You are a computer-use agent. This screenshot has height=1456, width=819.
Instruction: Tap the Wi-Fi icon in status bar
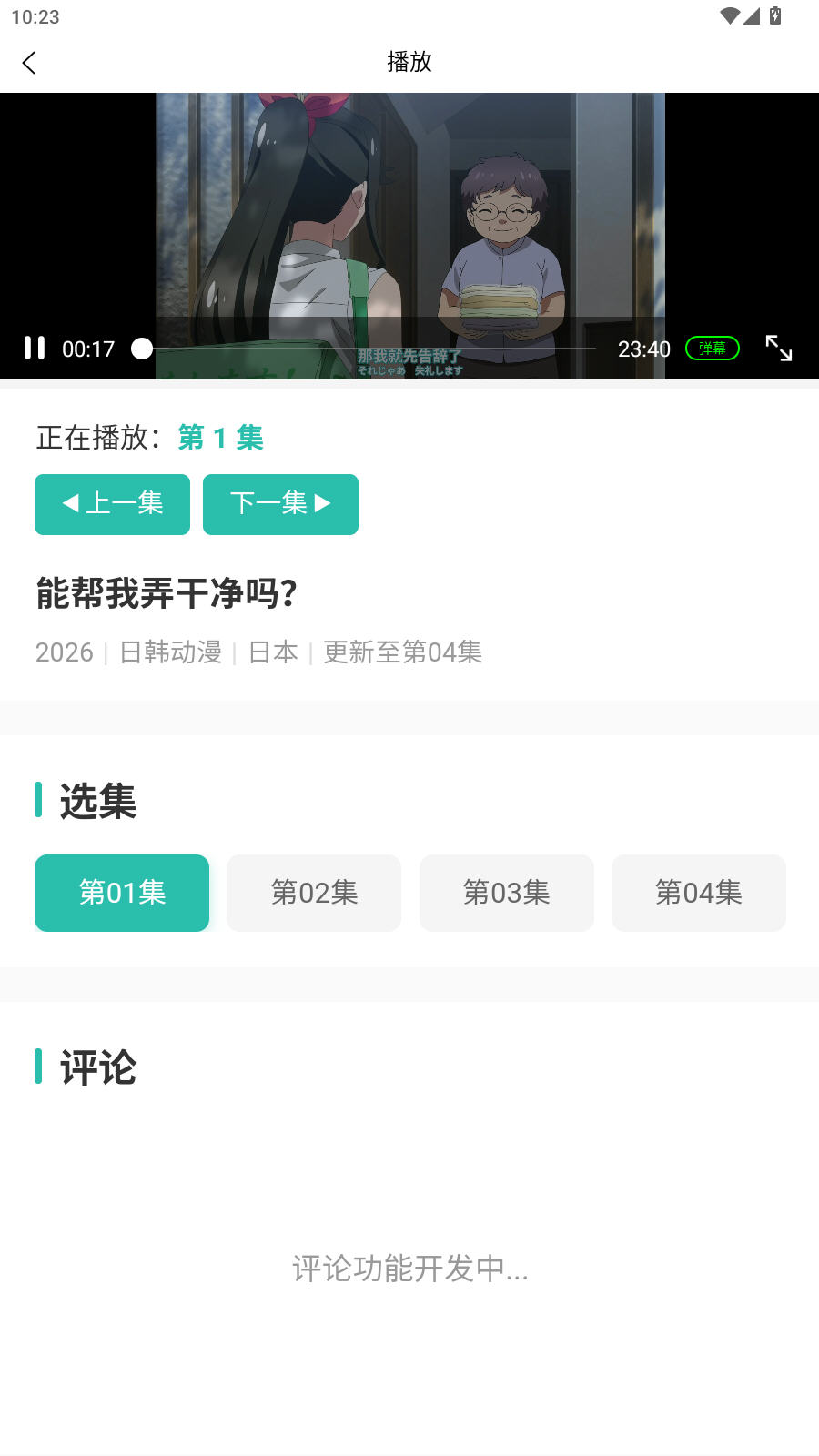pyautogui.click(x=728, y=15)
